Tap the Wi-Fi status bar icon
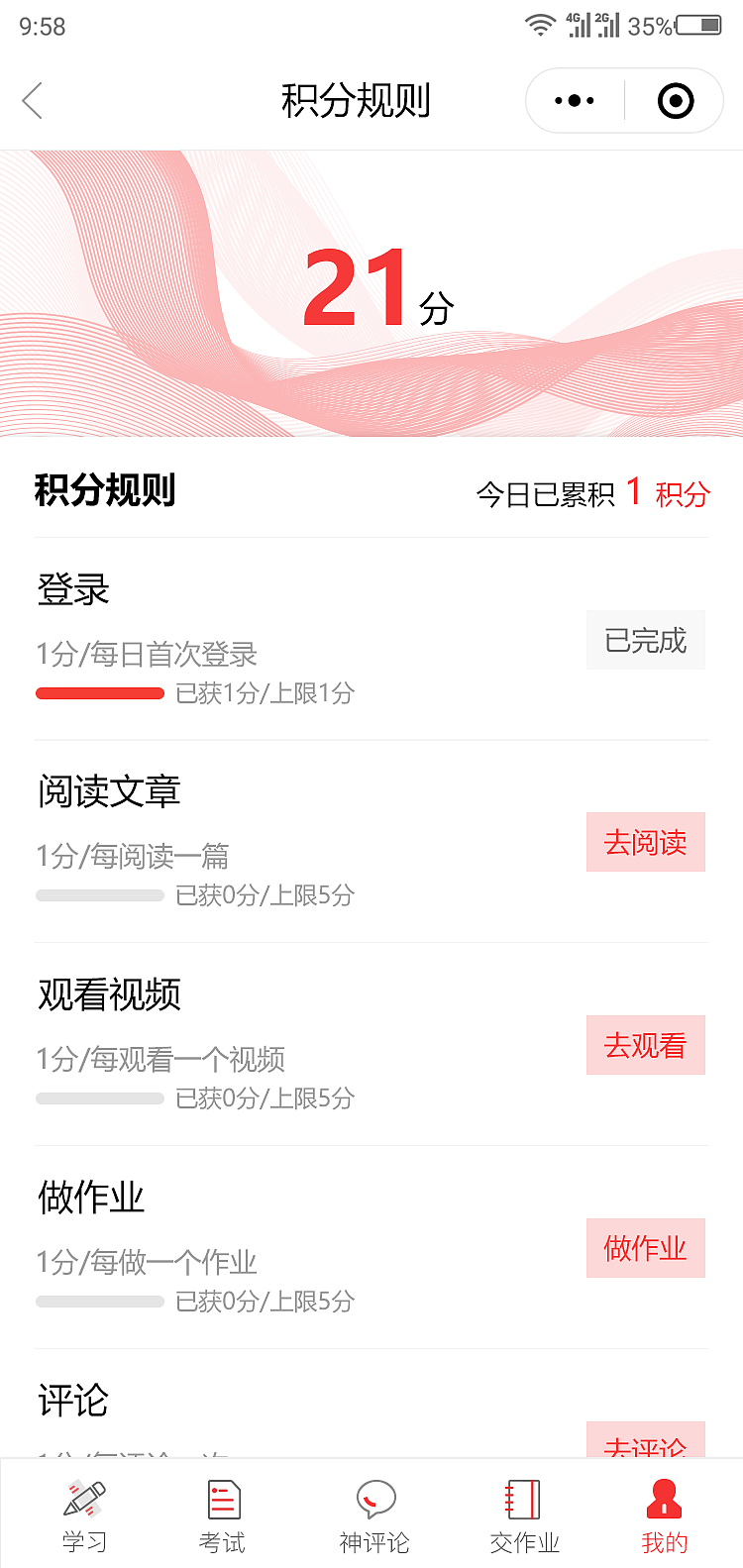This screenshot has height=1568, width=743. click(x=539, y=25)
